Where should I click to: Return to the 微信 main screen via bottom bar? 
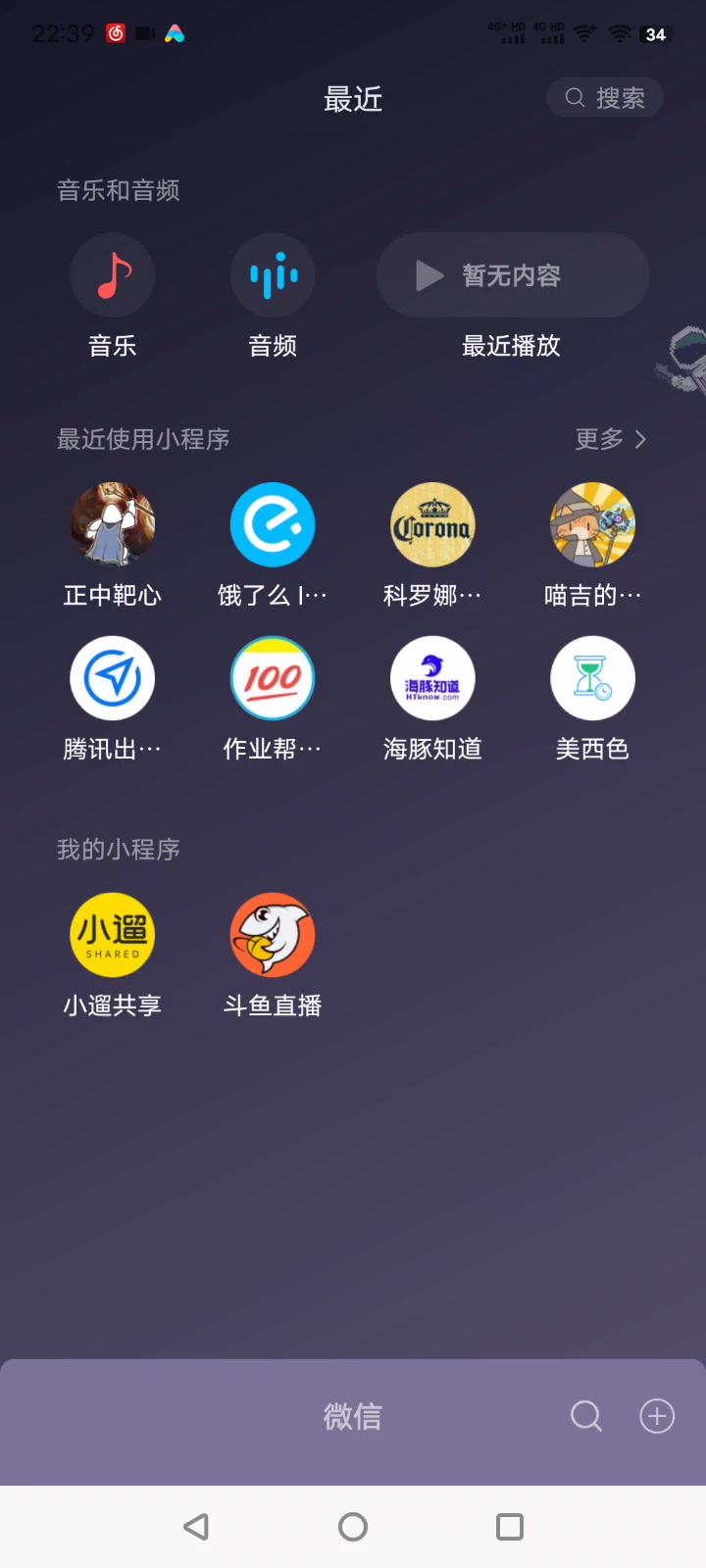353,1417
